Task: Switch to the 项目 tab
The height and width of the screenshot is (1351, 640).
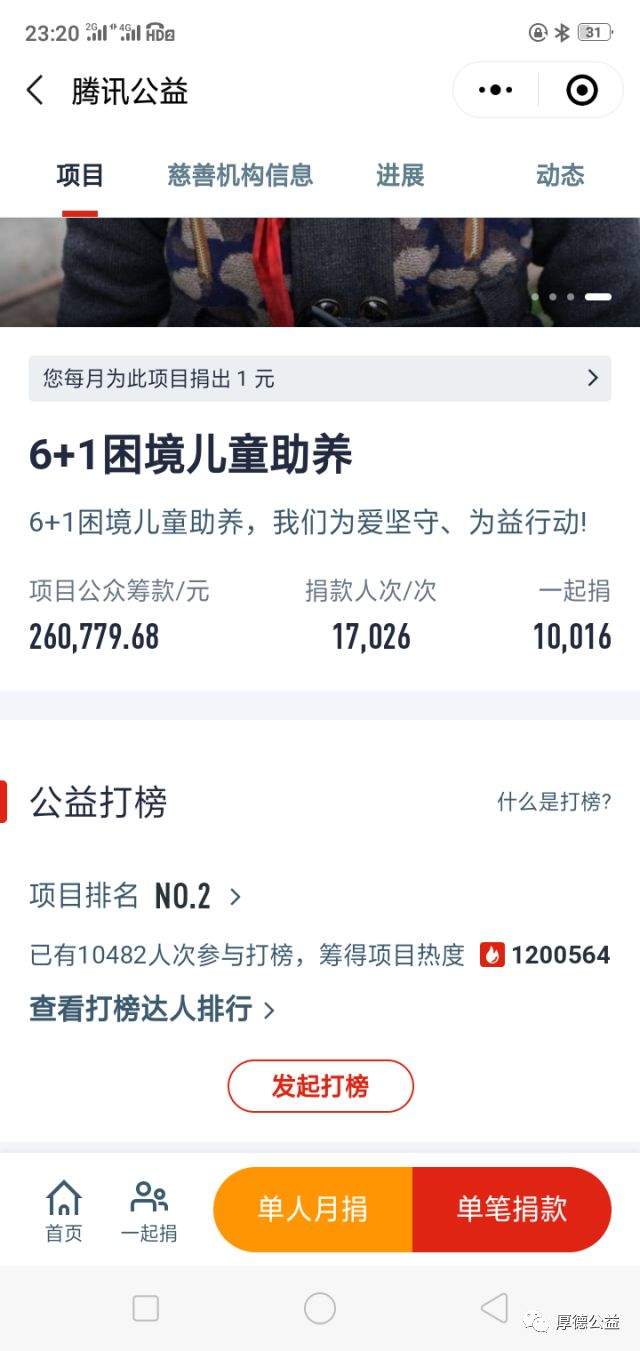Action: (x=80, y=176)
